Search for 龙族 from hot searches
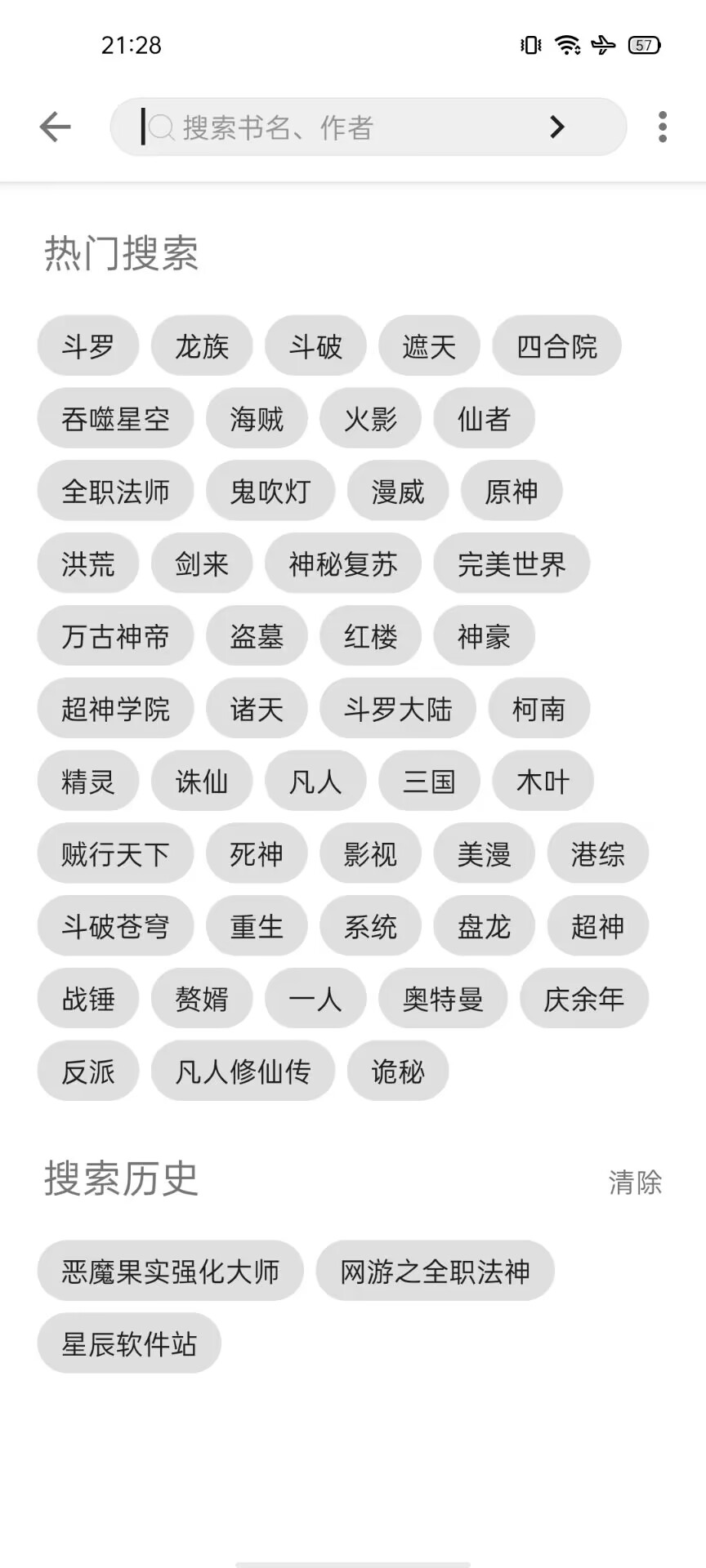 [x=202, y=346]
